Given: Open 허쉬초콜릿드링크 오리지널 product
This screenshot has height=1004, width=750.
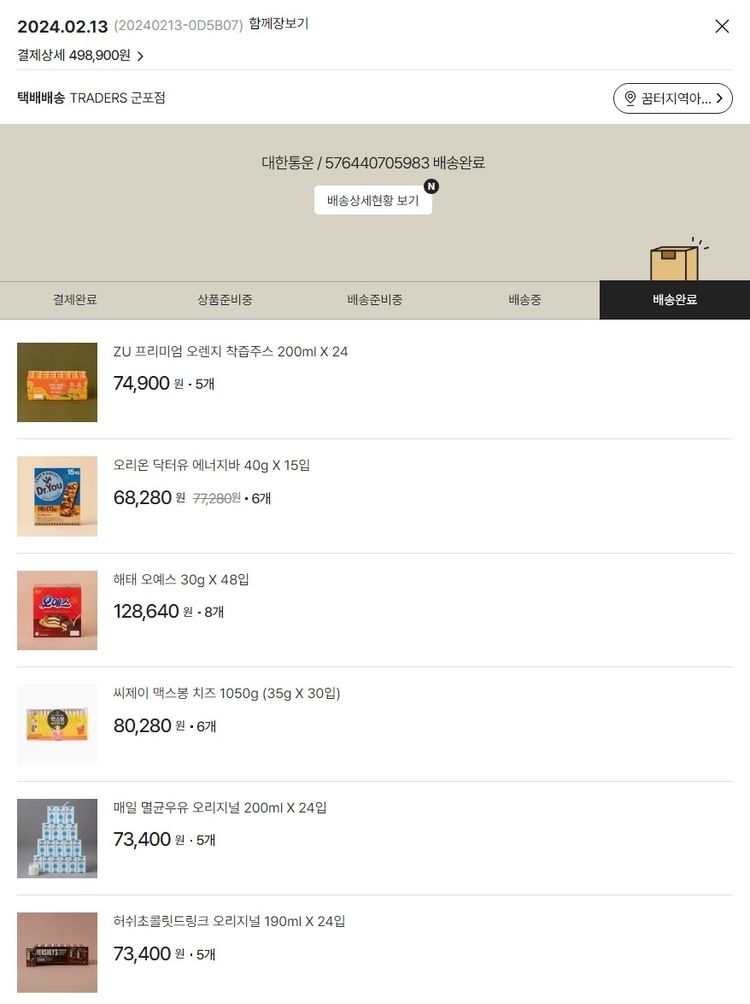Looking at the screenshot, I should coord(230,922).
